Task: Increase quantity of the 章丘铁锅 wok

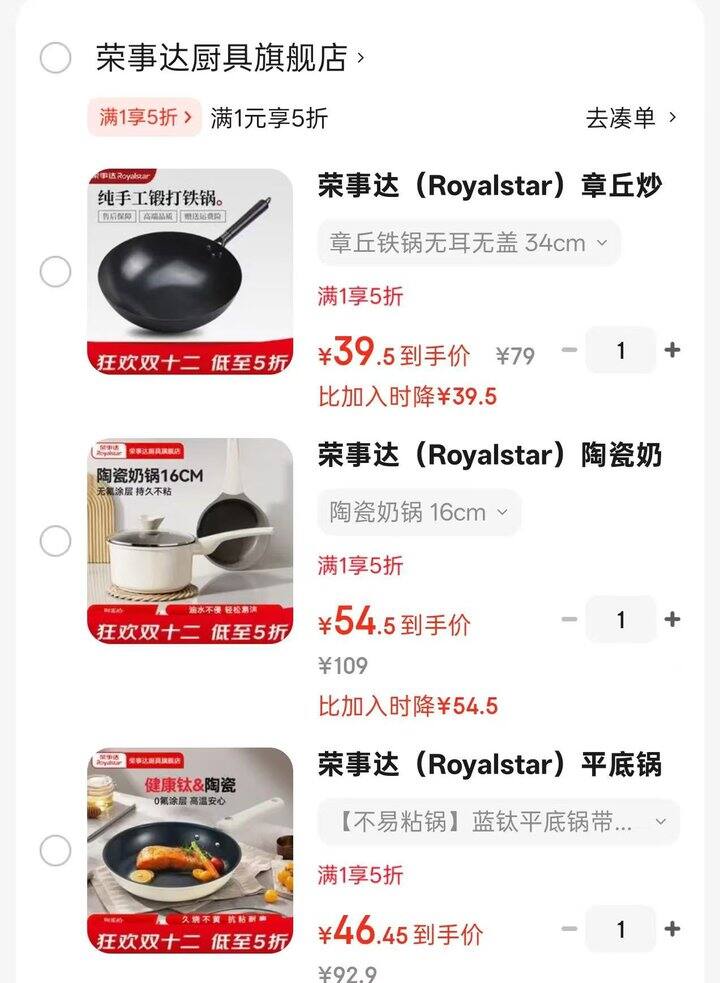Action: point(672,350)
